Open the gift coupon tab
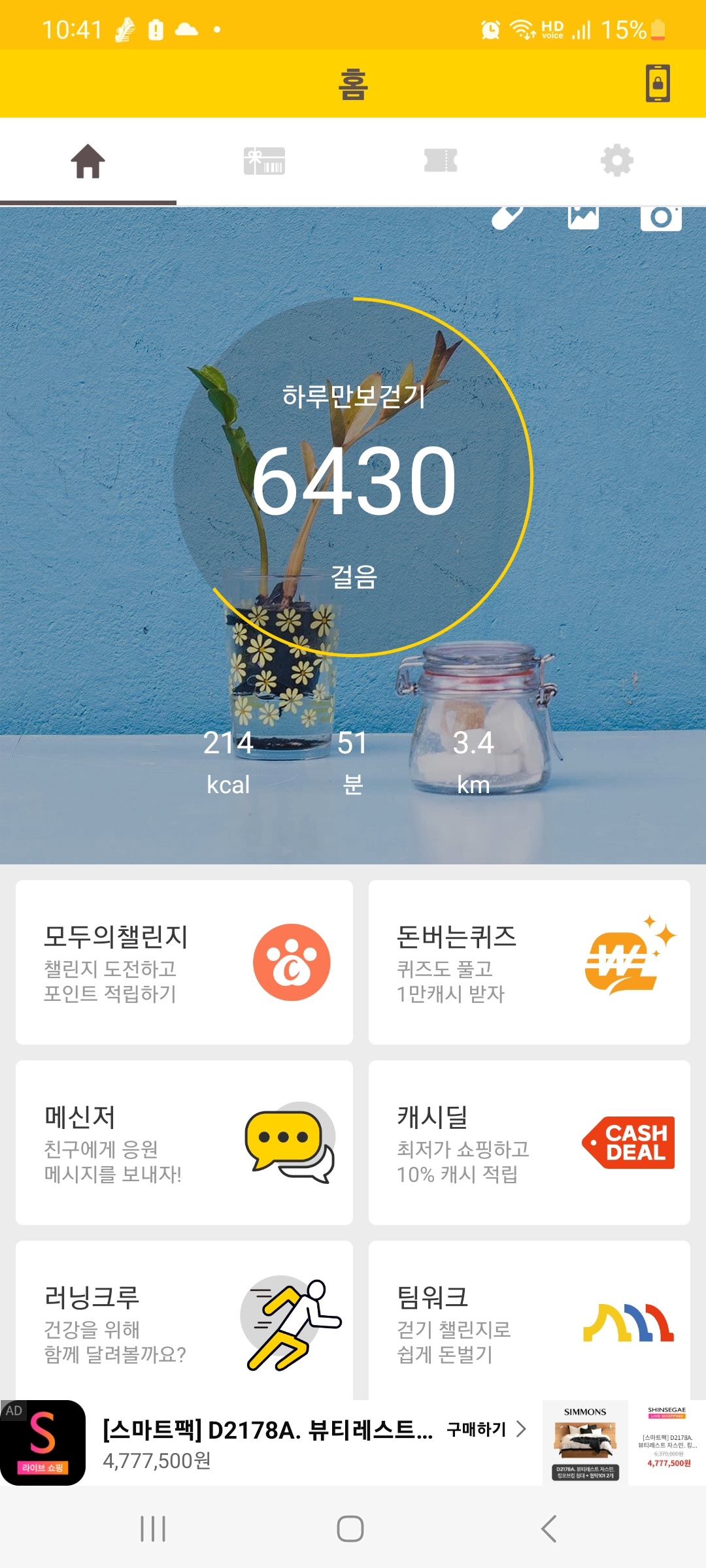The height and width of the screenshot is (1568, 706). tap(264, 161)
